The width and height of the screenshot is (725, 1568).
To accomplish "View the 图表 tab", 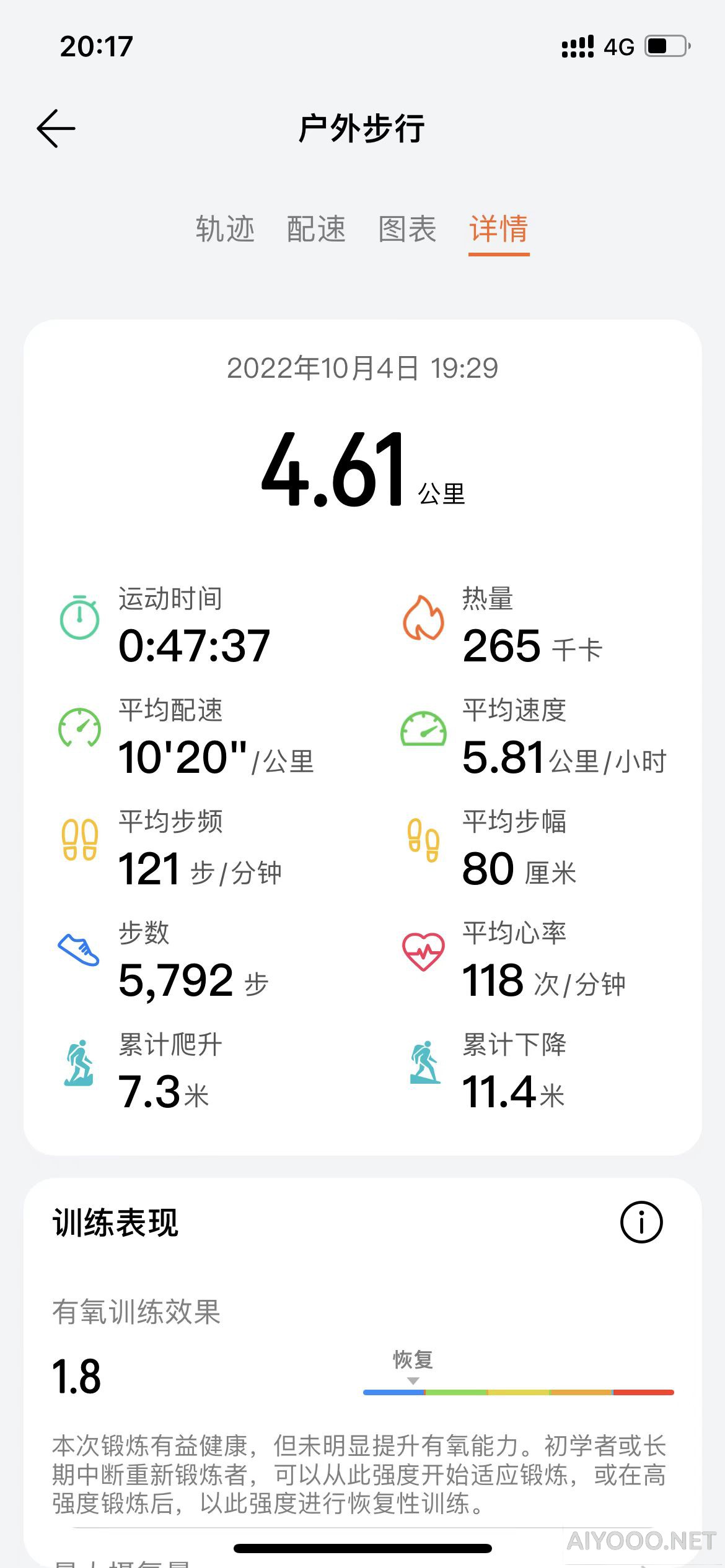I will click(407, 229).
